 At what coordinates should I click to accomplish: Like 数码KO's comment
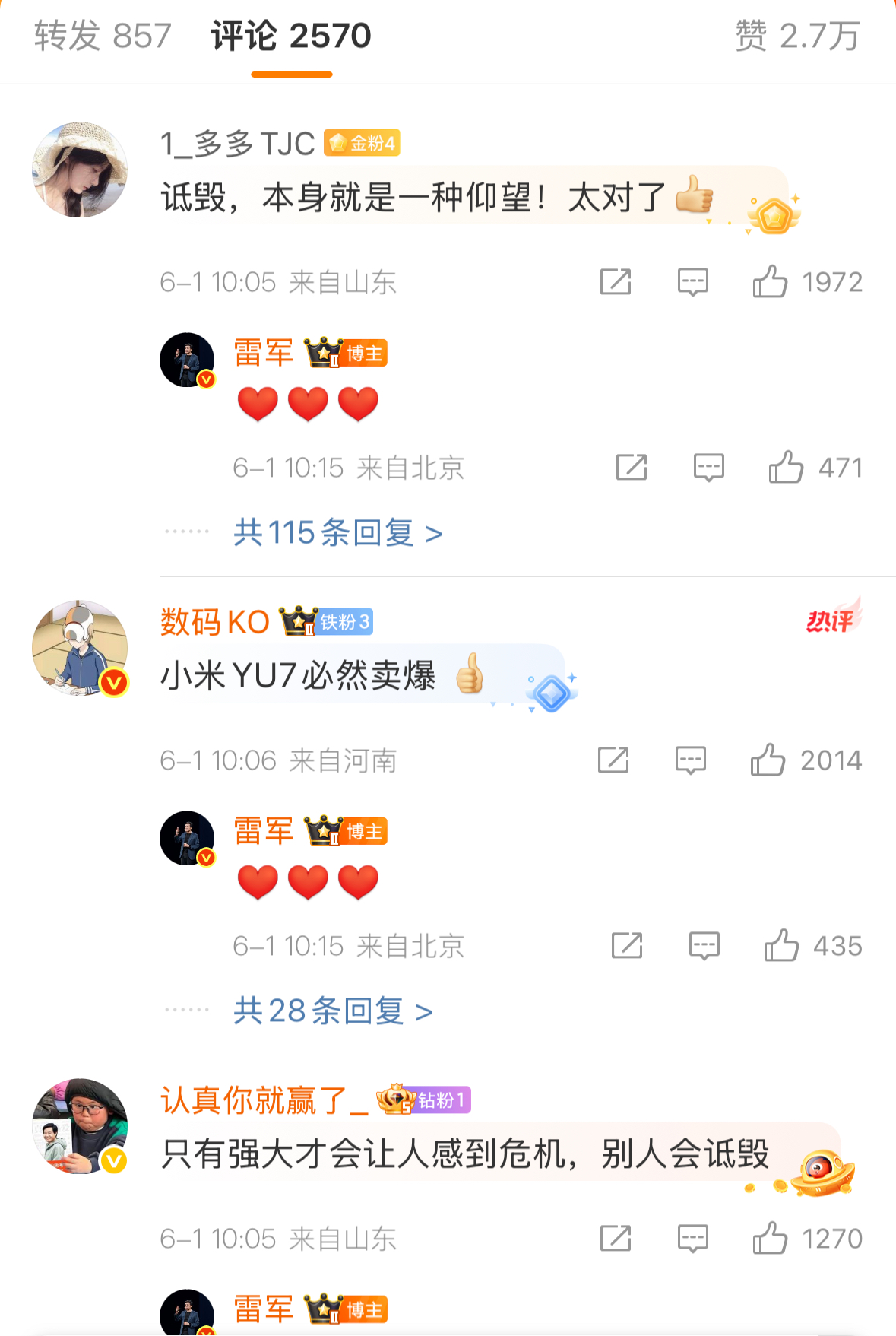point(768,760)
